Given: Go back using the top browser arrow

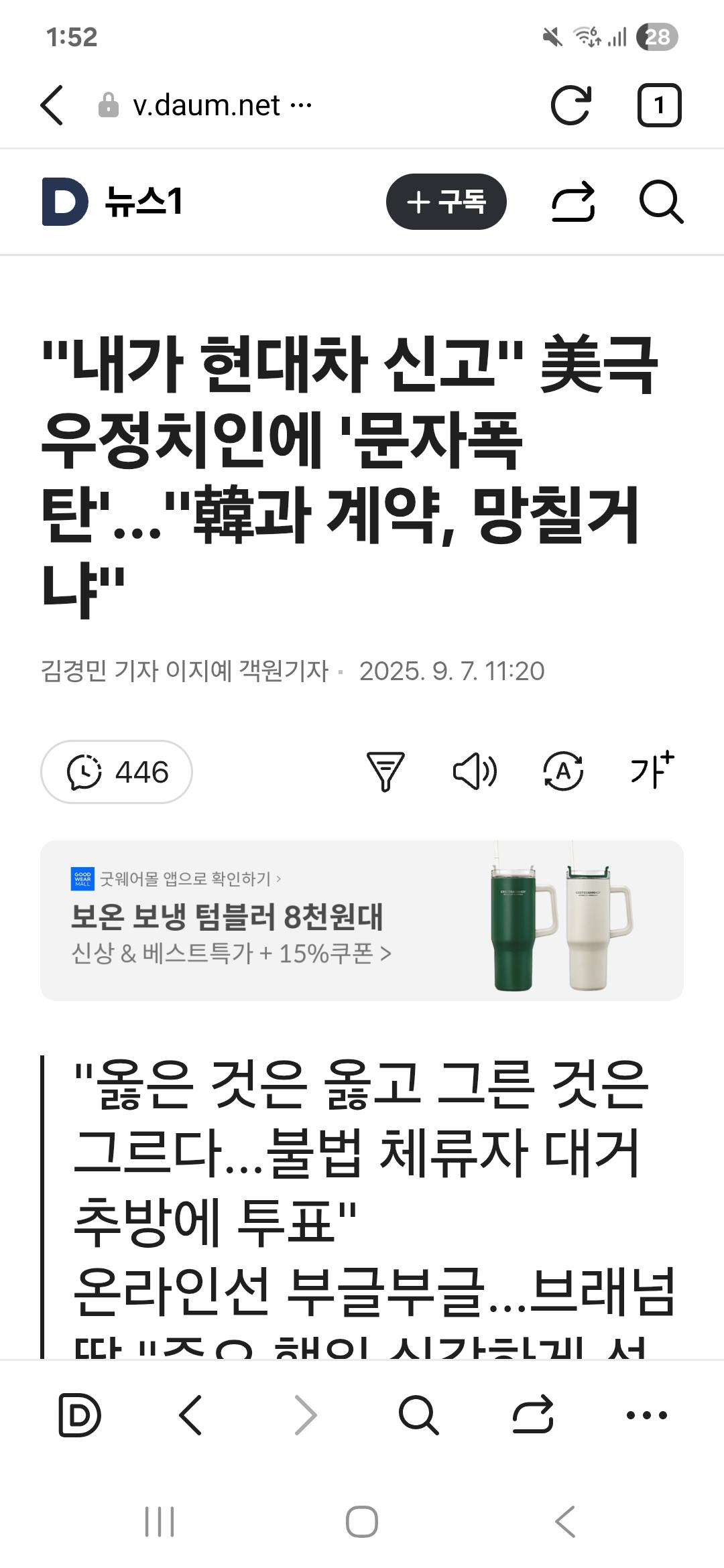Looking at the screenshot, I should point(52,105).
